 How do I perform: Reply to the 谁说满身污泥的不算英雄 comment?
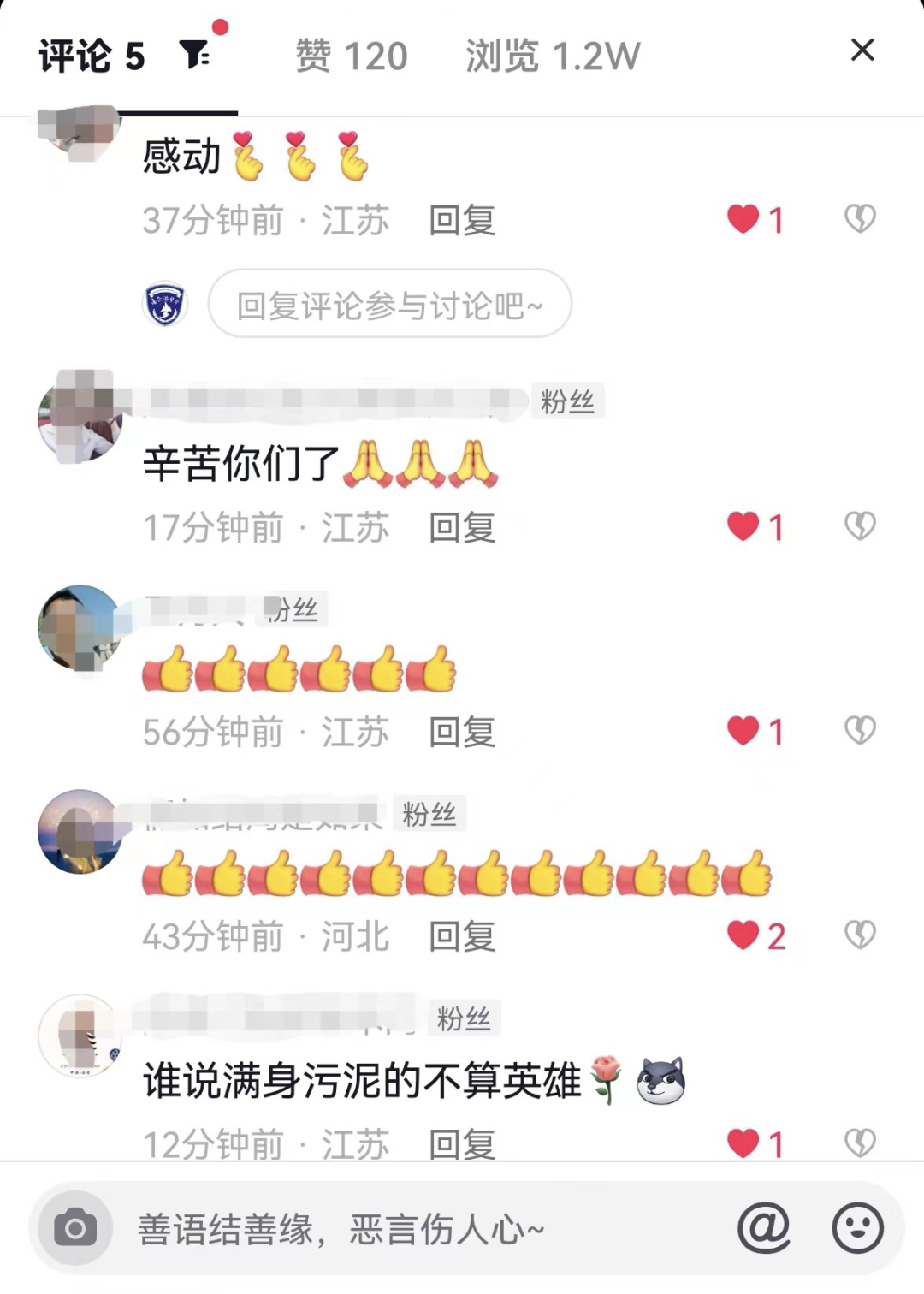[x=462, y=1144]
